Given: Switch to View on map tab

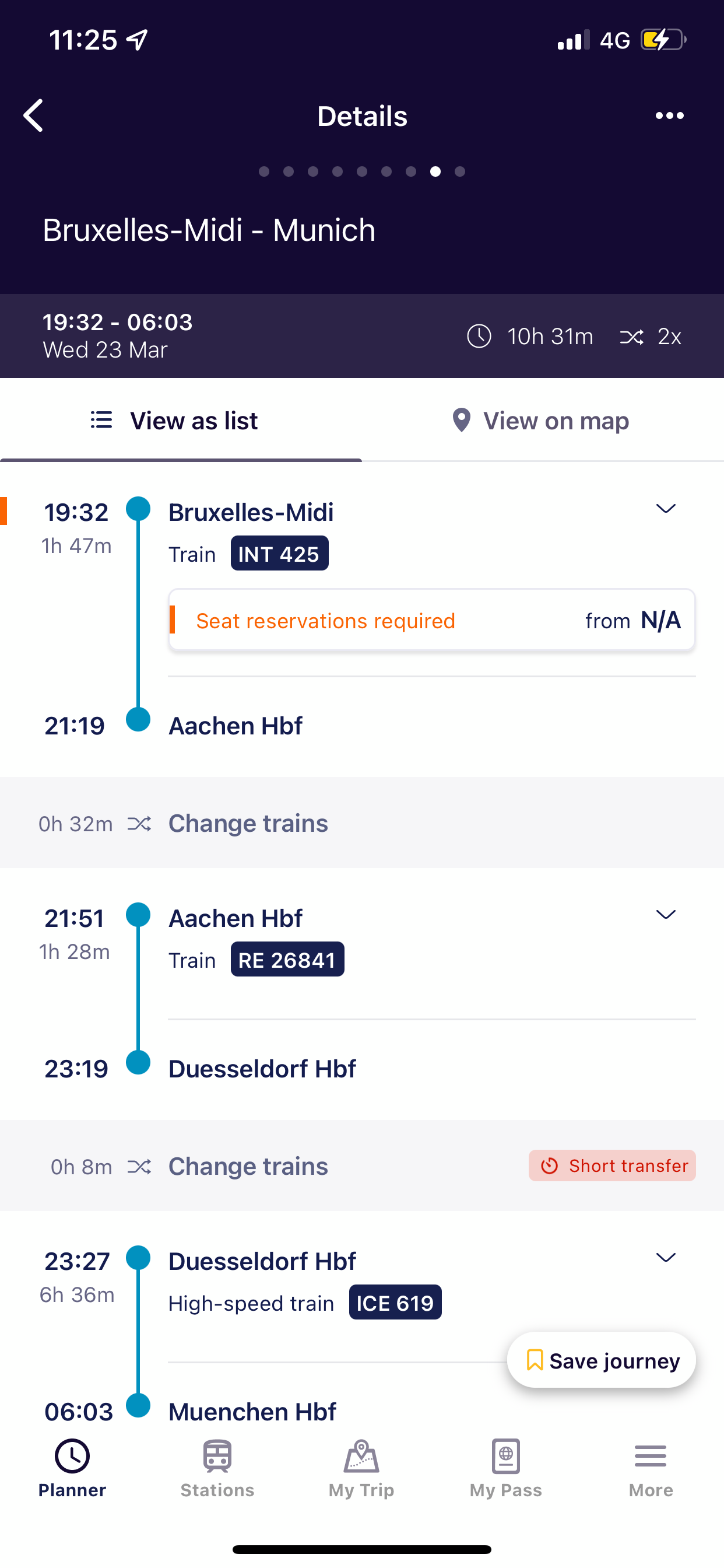Looking at the screenshot, I should click(543, 421).
